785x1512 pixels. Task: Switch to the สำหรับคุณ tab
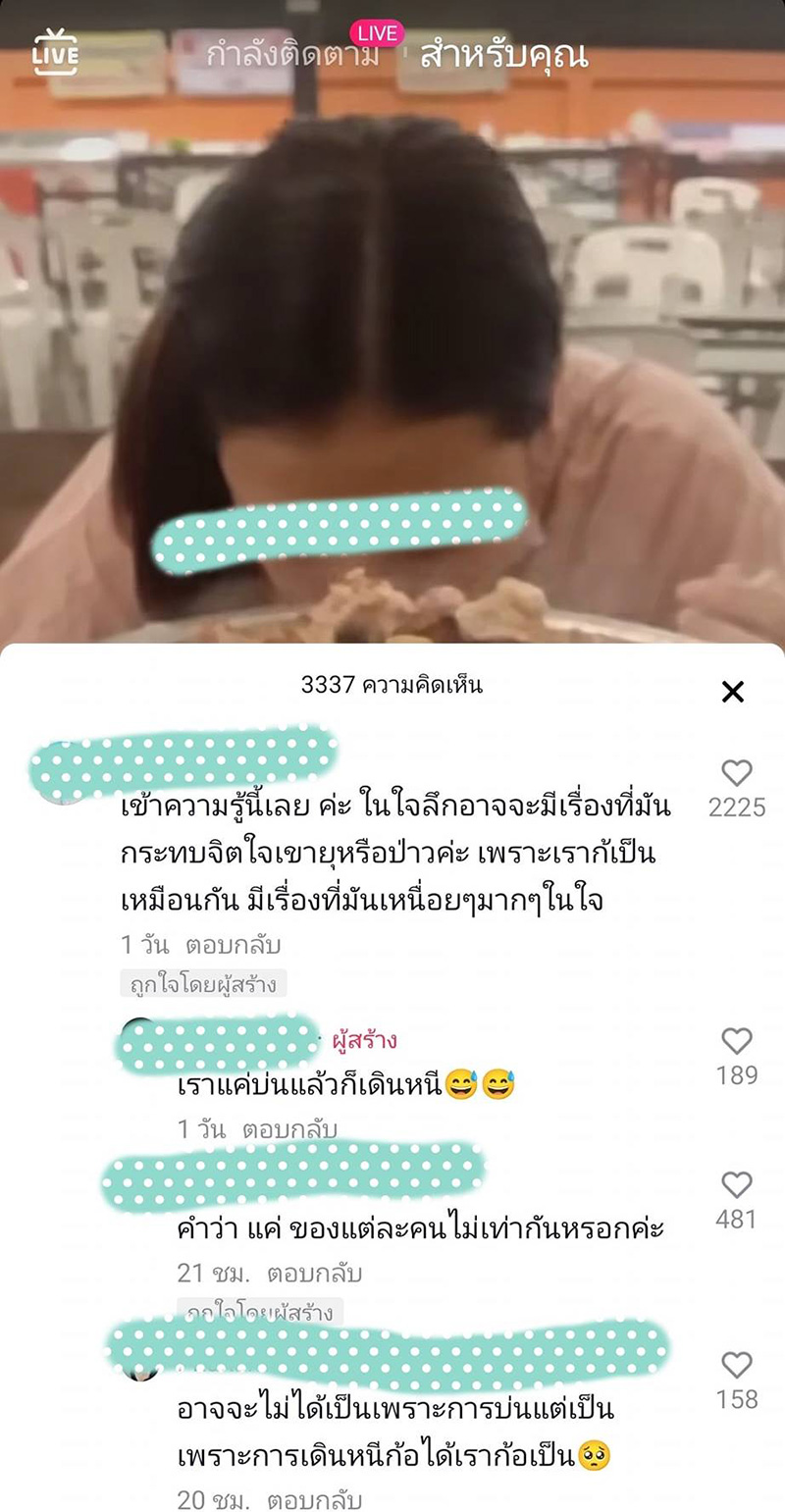click(504, 56)
